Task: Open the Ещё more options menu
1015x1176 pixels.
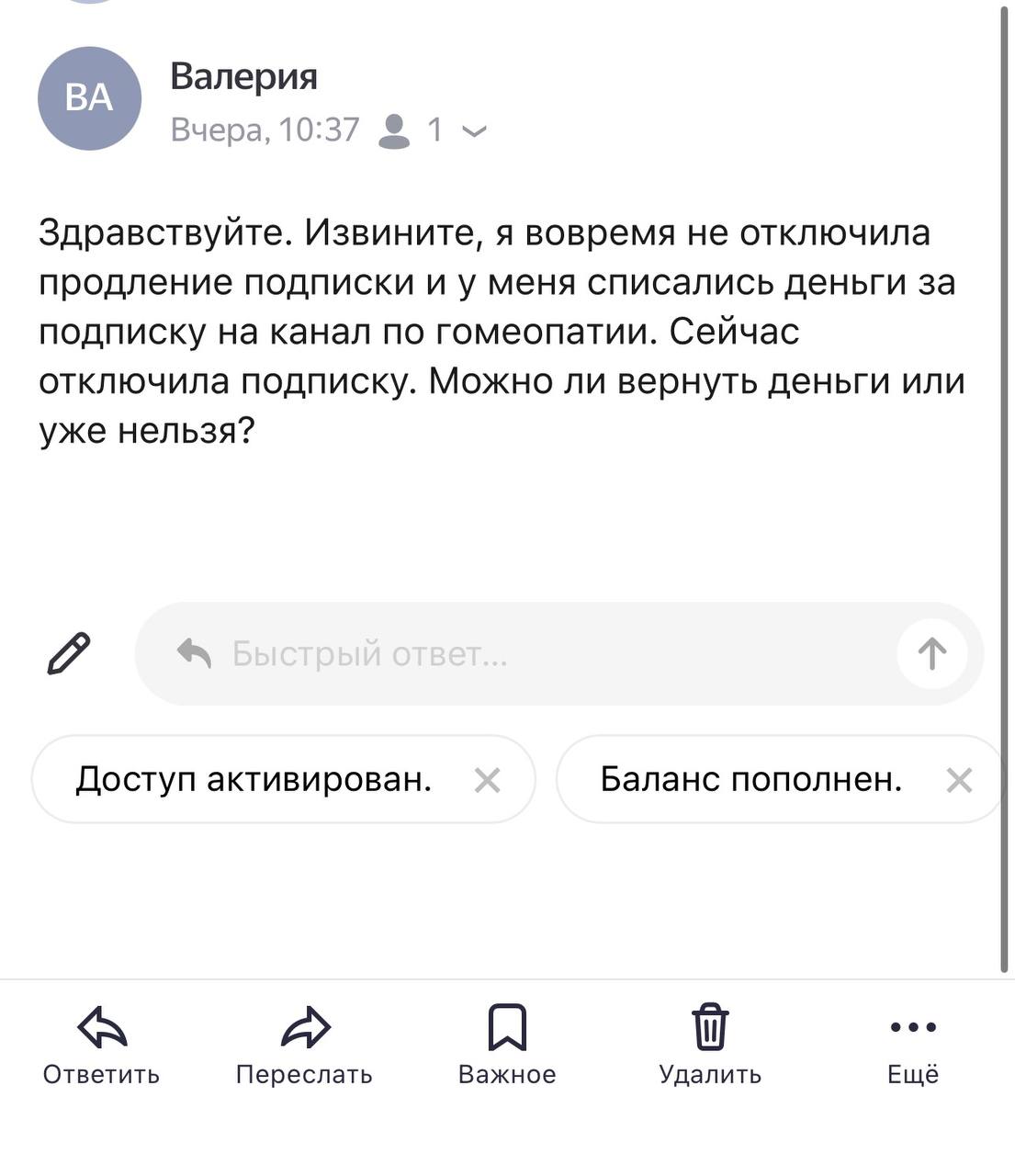Action: click(913, 1044)
